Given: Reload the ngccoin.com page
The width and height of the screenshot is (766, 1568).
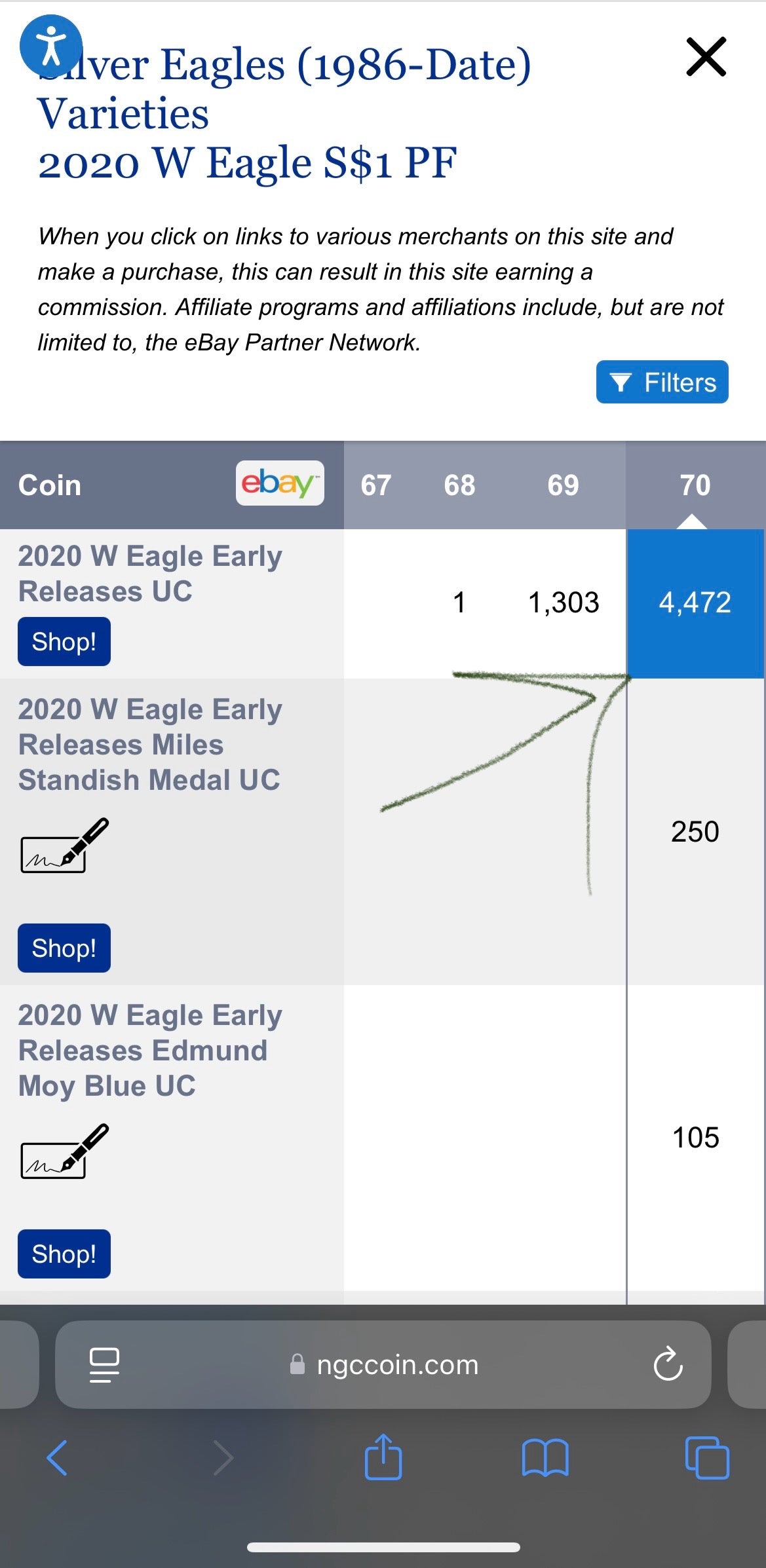Looking at the screenshot, I should point(668,1364).
